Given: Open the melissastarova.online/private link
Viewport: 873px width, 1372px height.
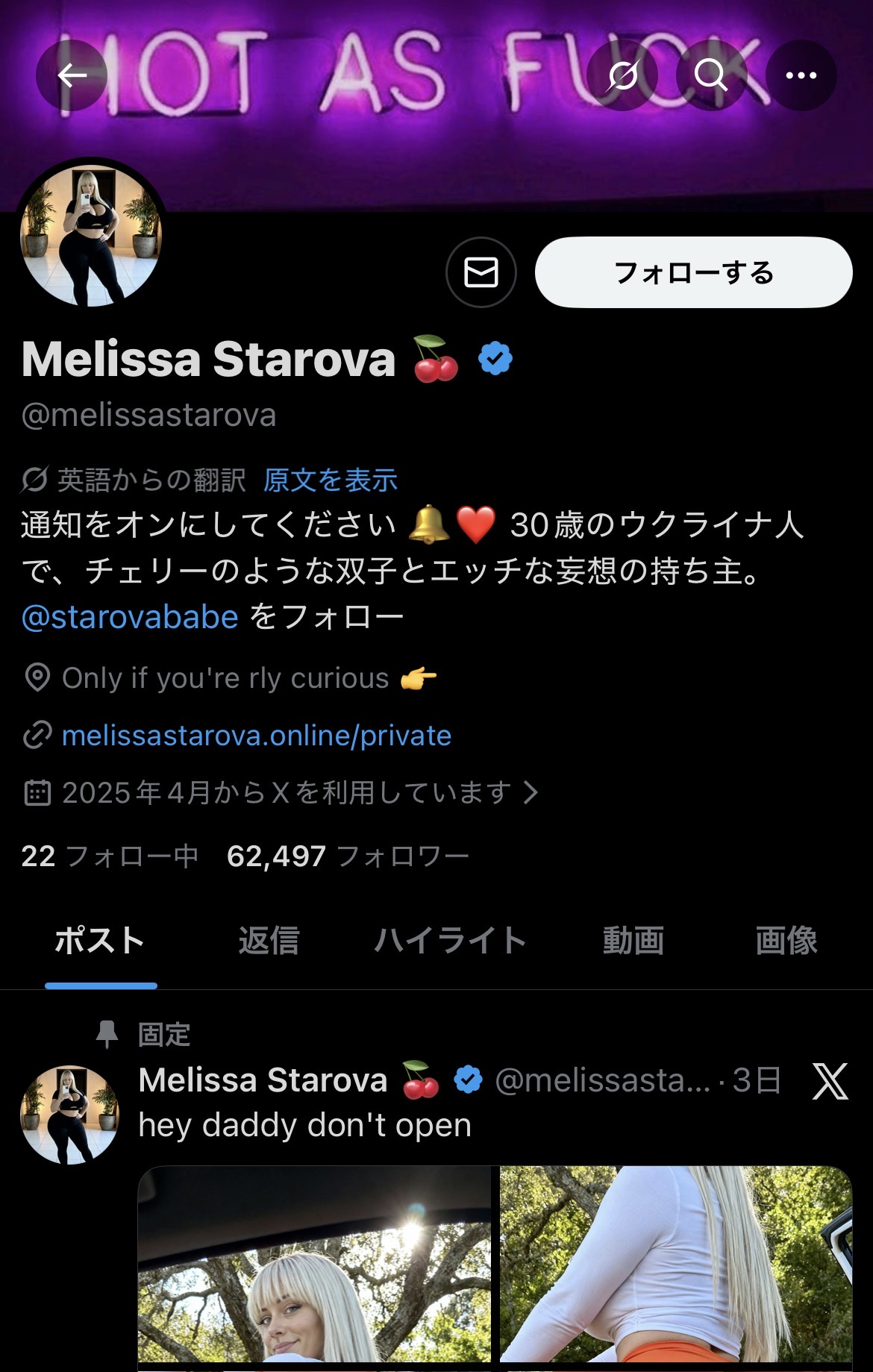Looking at the screenshot, I should point(256,736).
